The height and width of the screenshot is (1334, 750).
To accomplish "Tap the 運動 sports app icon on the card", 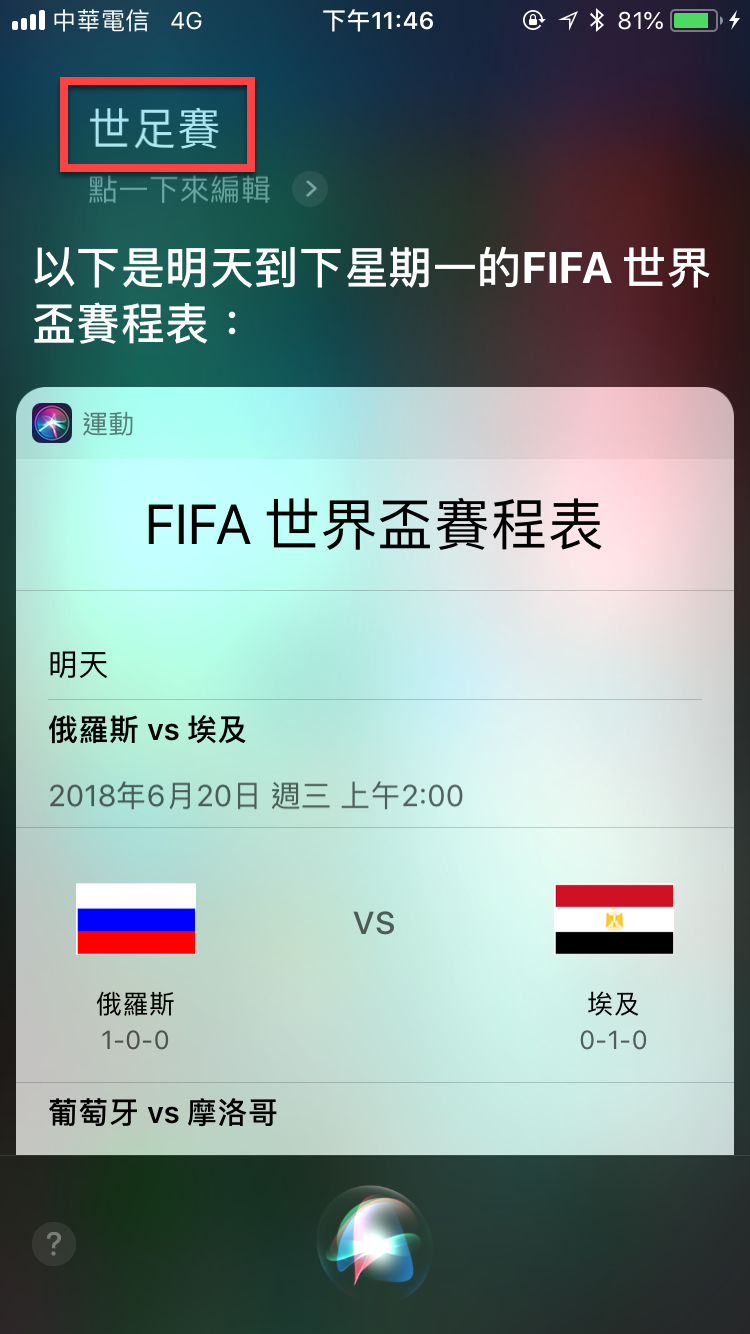I will pyautogui.click(x=50, y=424).
